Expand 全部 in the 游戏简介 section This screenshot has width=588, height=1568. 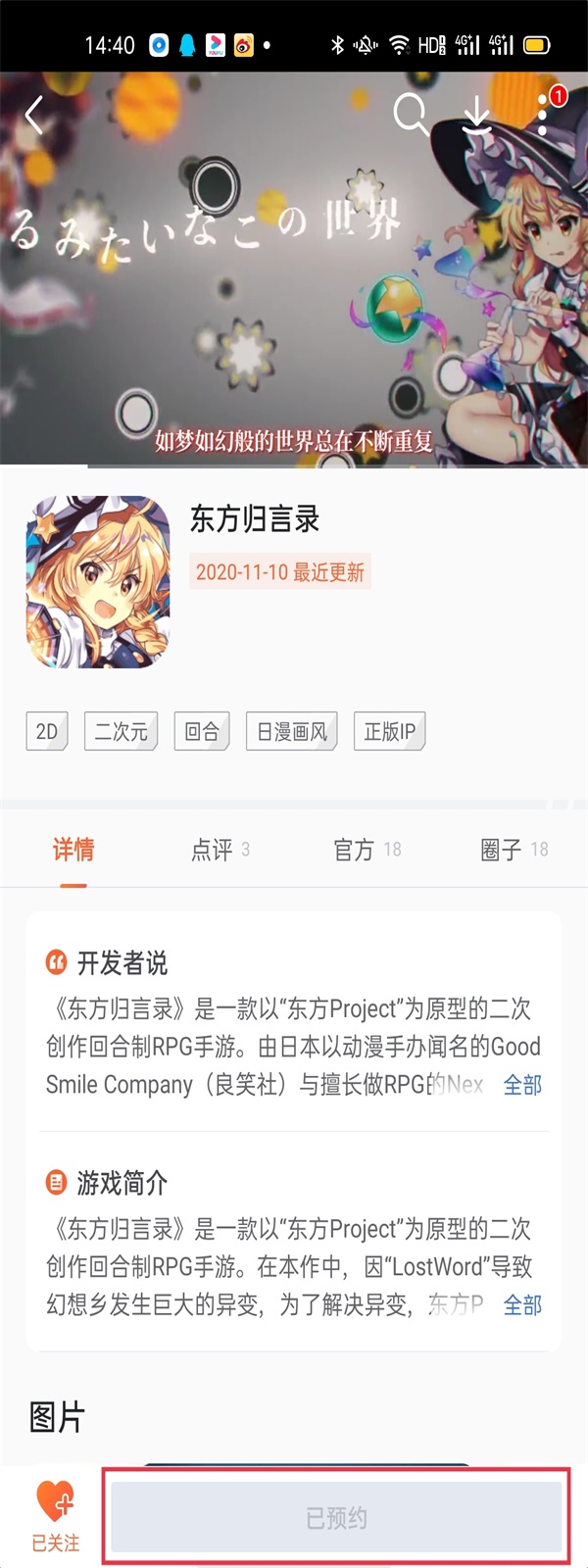point(522,1305)
